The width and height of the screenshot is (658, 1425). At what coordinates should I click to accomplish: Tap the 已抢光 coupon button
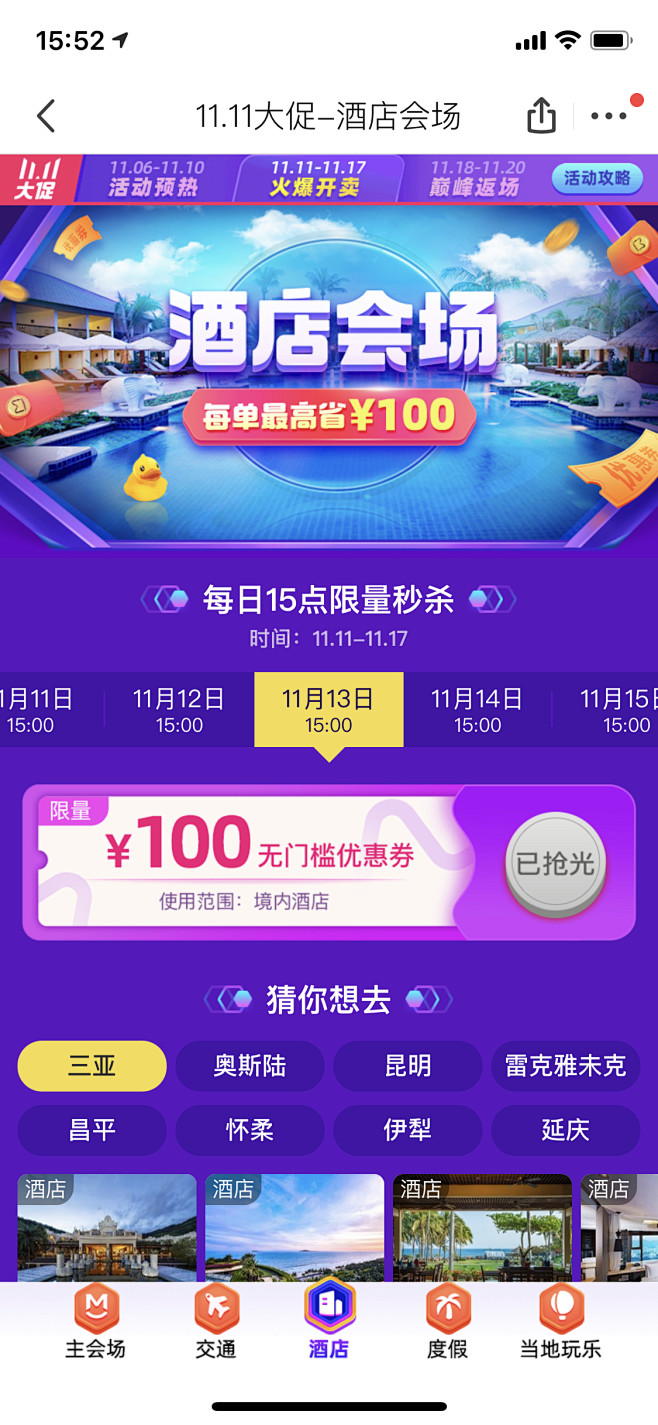pos(555,863)
